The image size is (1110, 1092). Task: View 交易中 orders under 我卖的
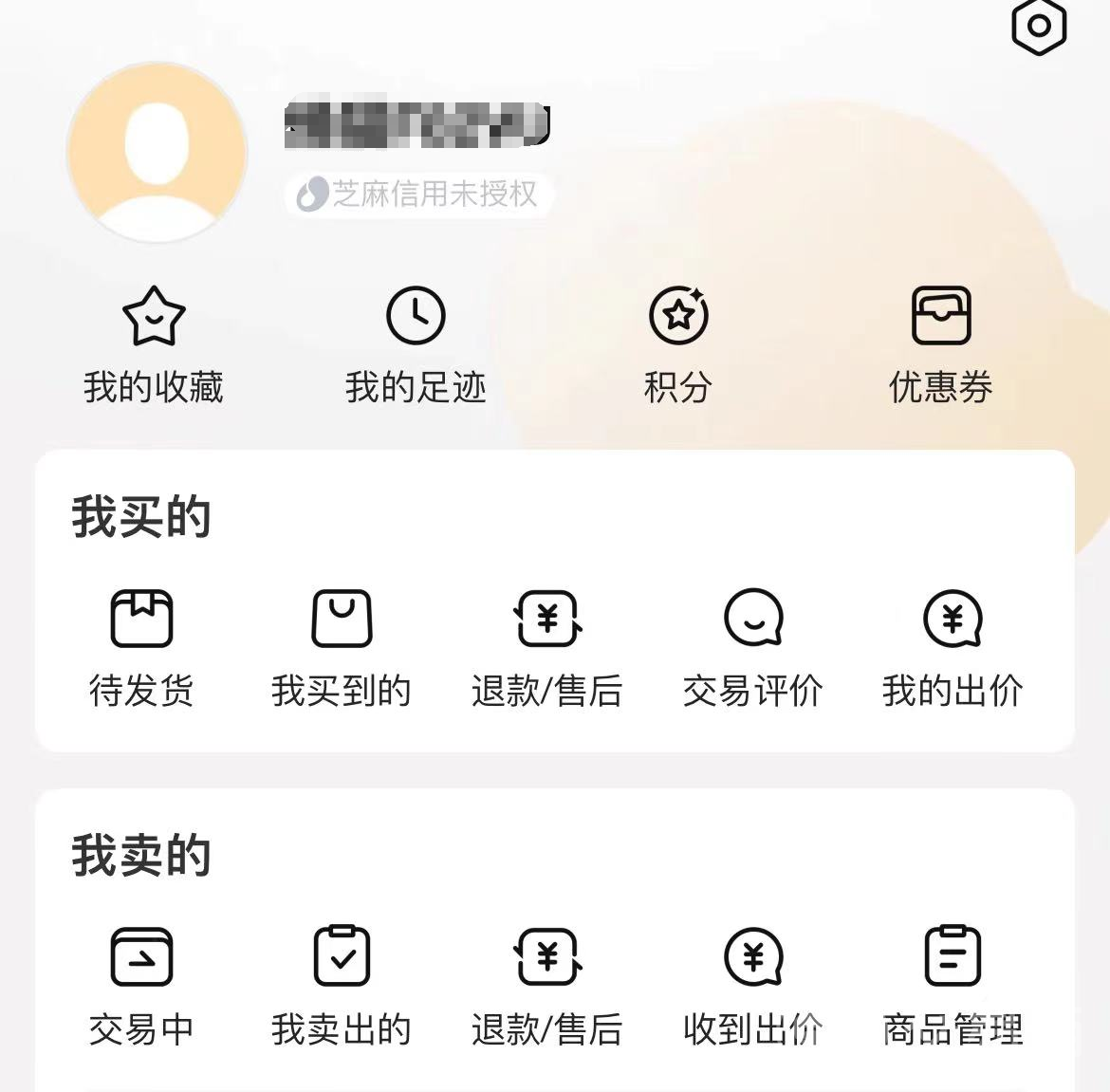coord(141,987)
